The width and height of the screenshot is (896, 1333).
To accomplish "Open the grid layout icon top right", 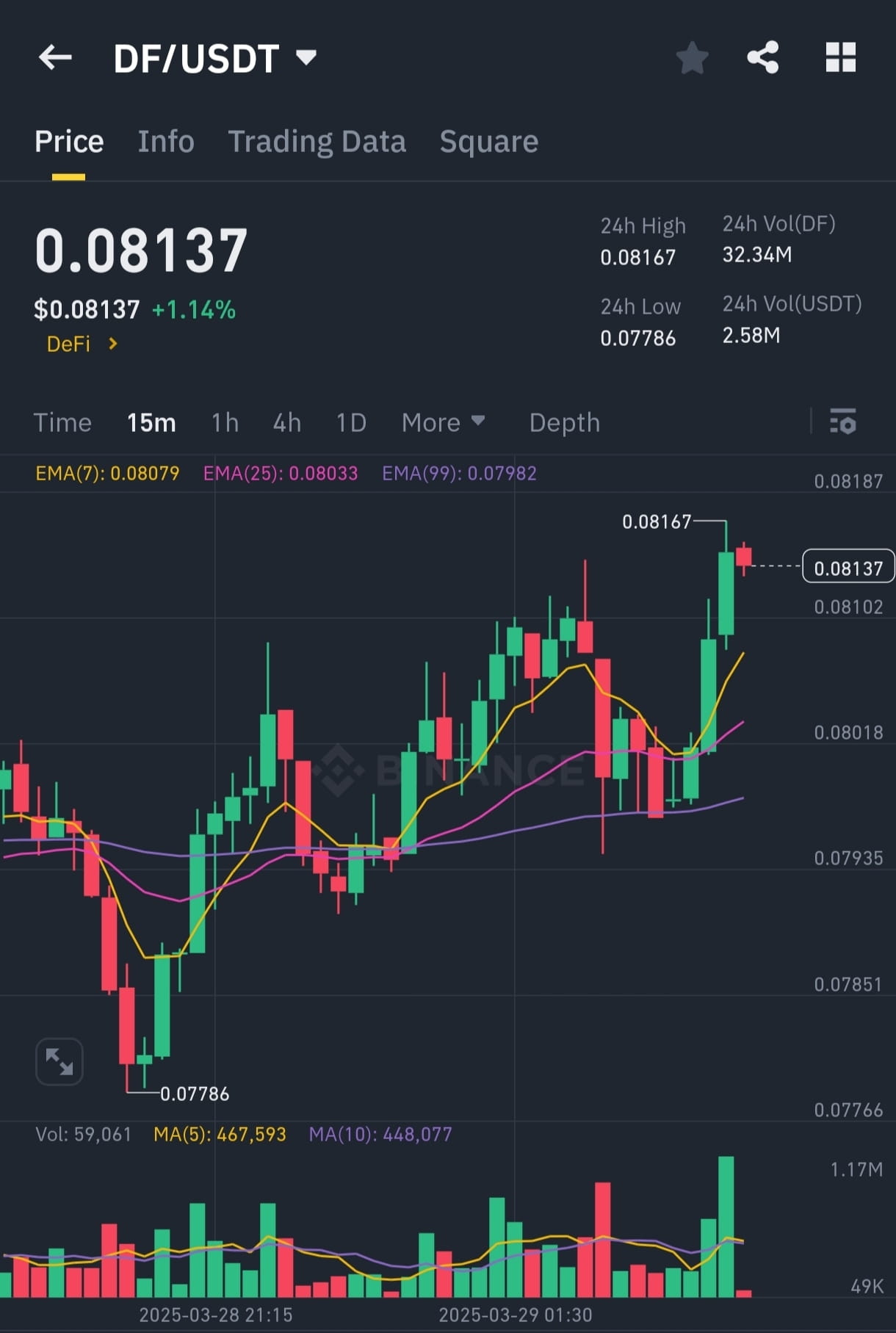I will (841, 57).
